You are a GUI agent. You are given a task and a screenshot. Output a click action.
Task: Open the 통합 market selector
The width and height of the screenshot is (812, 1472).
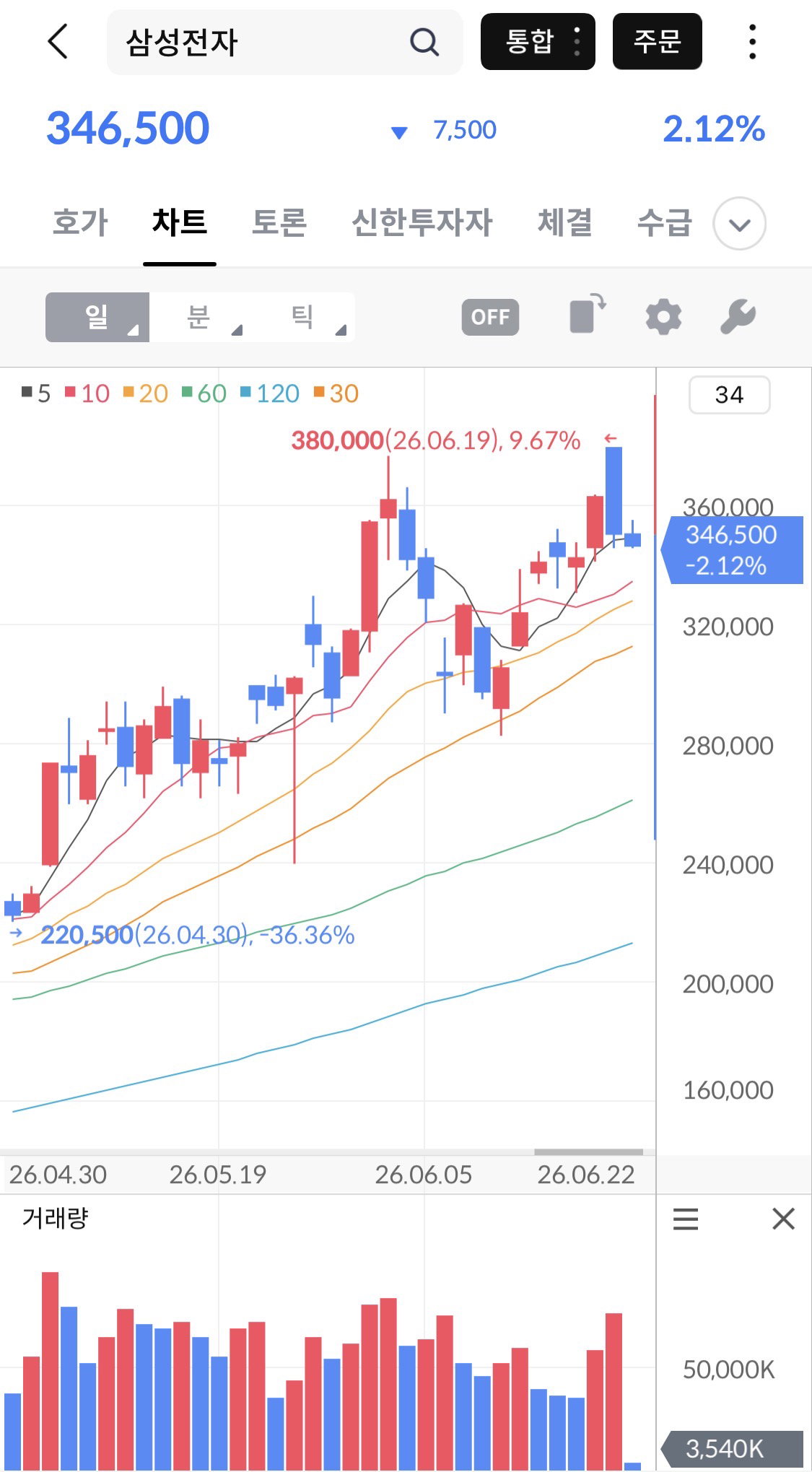click(x=538, y=42)
